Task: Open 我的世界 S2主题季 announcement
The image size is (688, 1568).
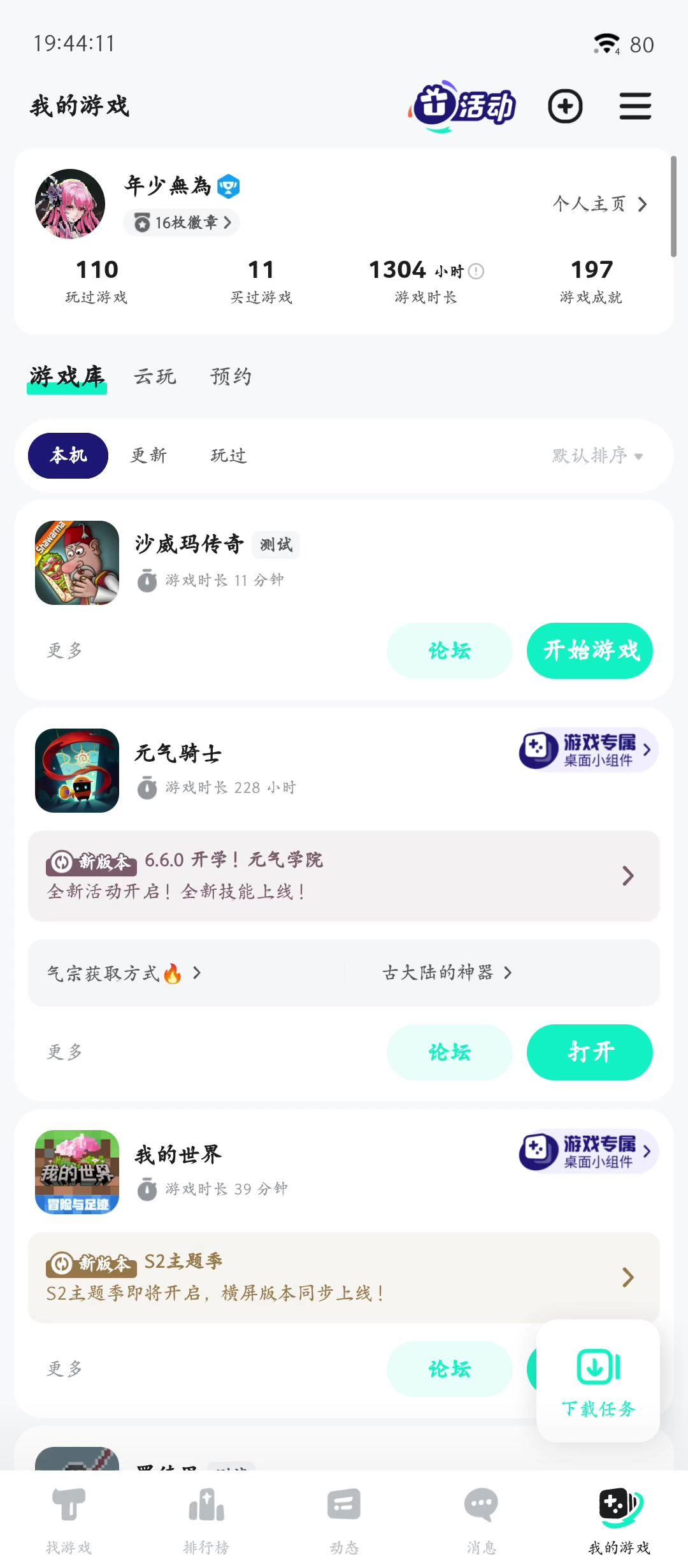Action: pyautogui.click(x=343, y=1277)
